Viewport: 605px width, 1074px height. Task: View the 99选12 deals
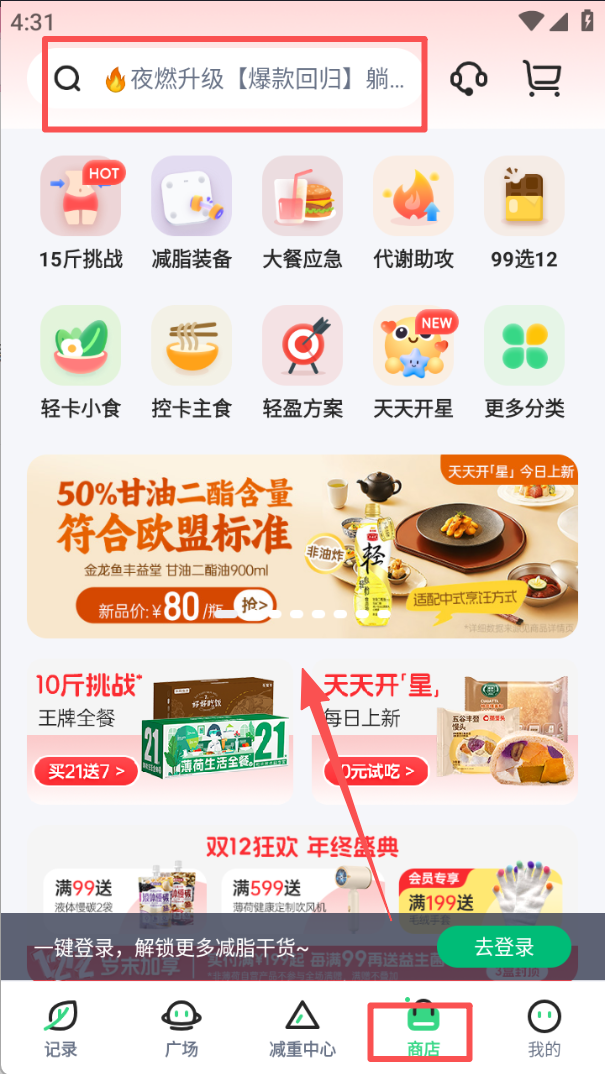coord(524,213)
